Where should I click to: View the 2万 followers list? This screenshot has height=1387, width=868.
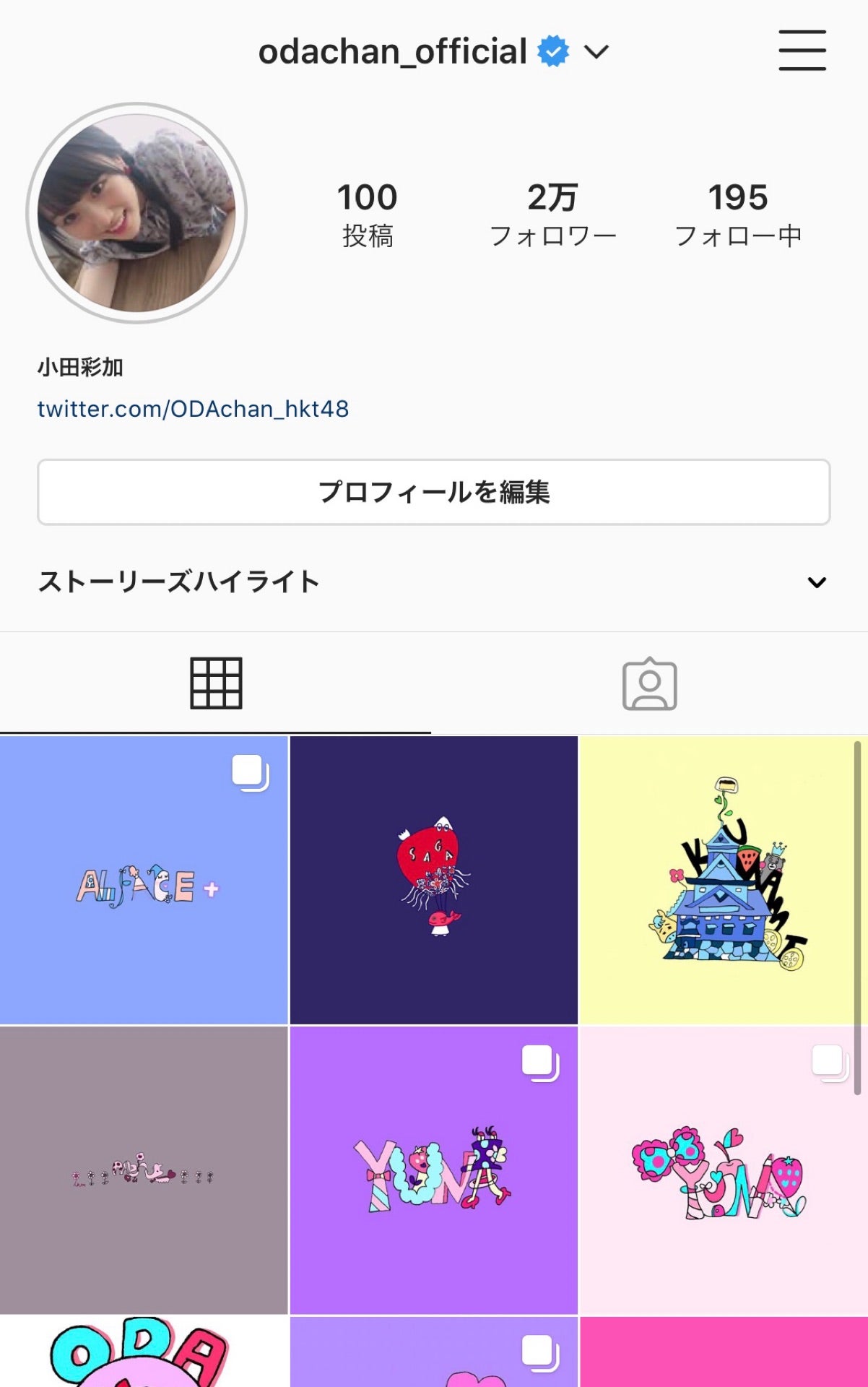pyautogui.click(x=552, y=215)
